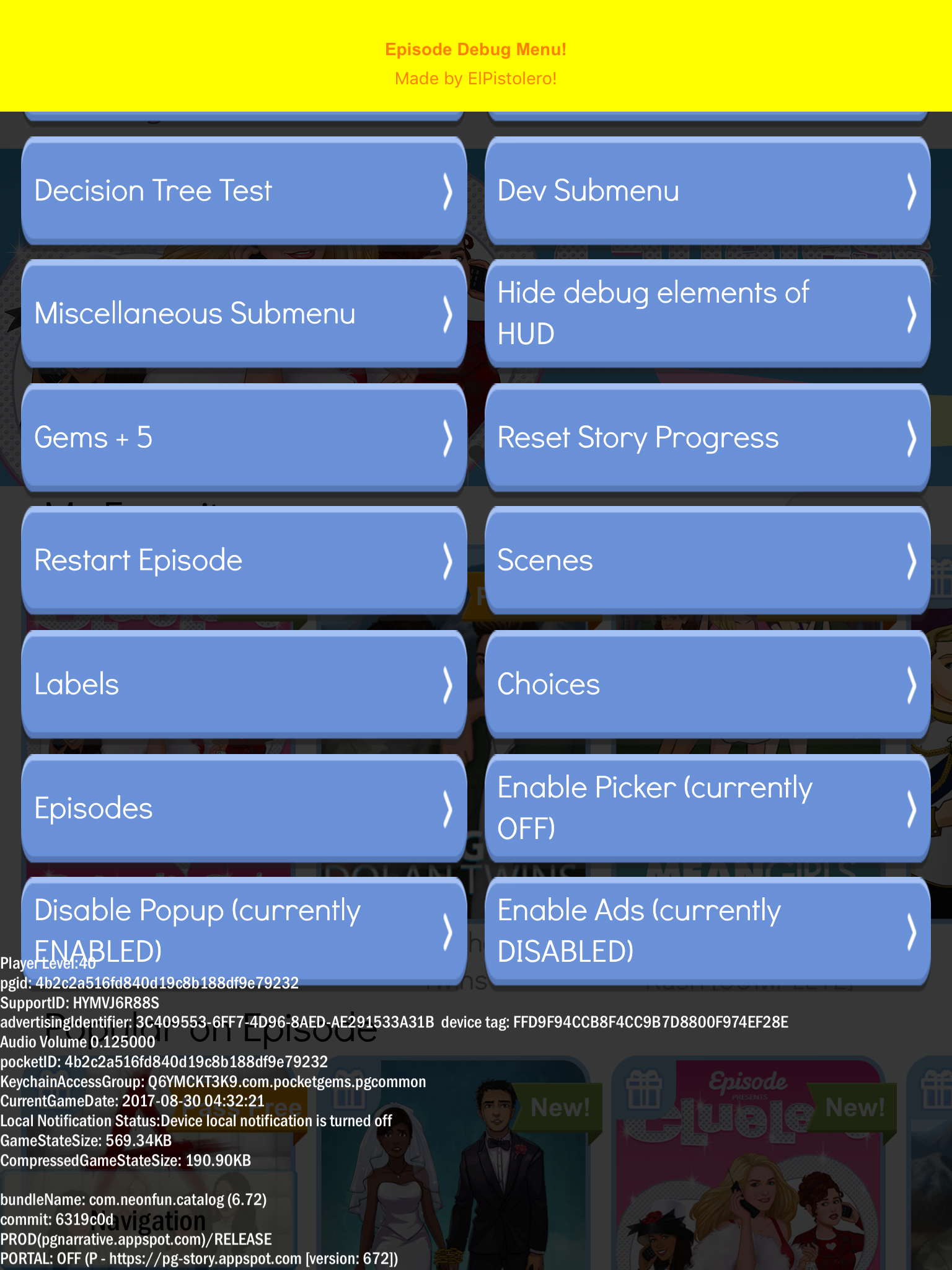Open the Decision Tree Test option
952x1270 pixels.
pyautogui.click(x=244, y=190)
